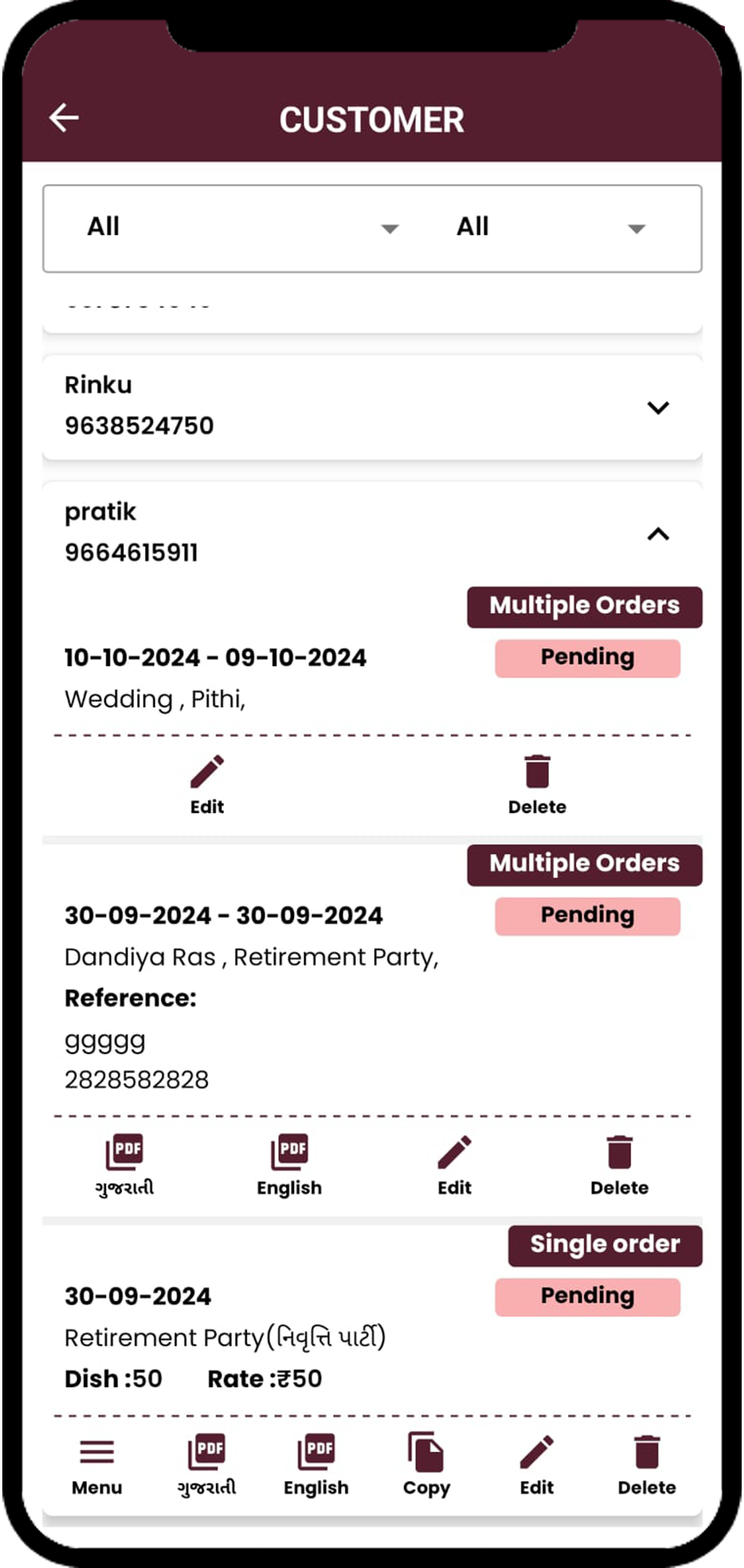Open English PDF for the single order
Image resolution: width=744 pixels, height=1568 pixels.
316,1463
